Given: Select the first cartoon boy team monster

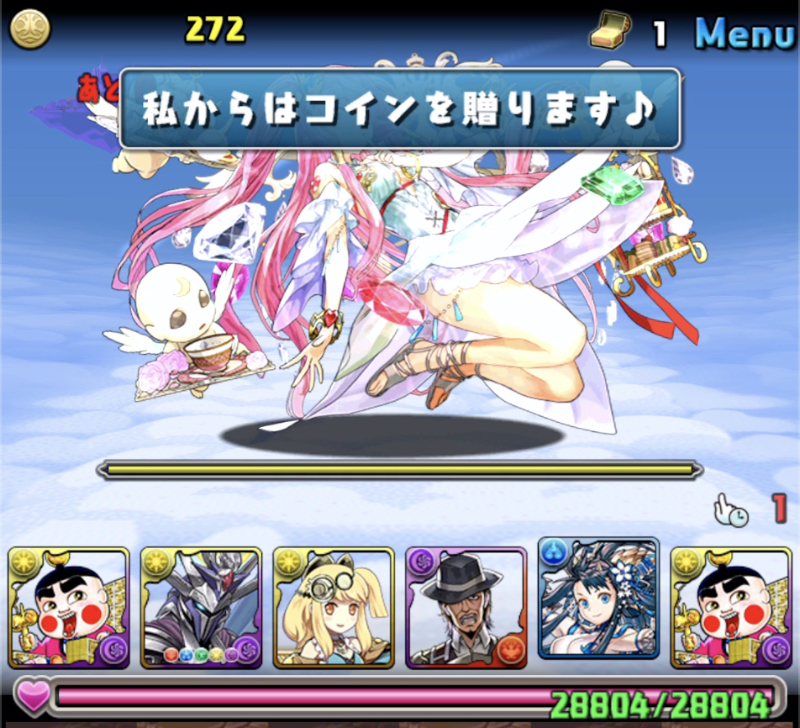Looking at the screenshot, I should pyautogui.click(x=69, y=607).
